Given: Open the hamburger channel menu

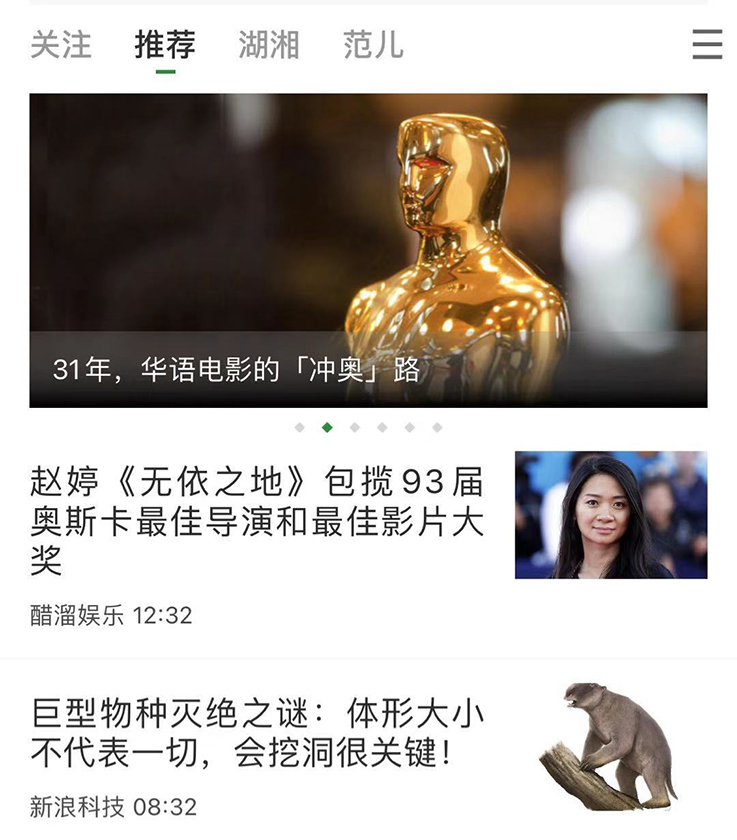Looking at the screenshot, I should click(x=706, y=45).
